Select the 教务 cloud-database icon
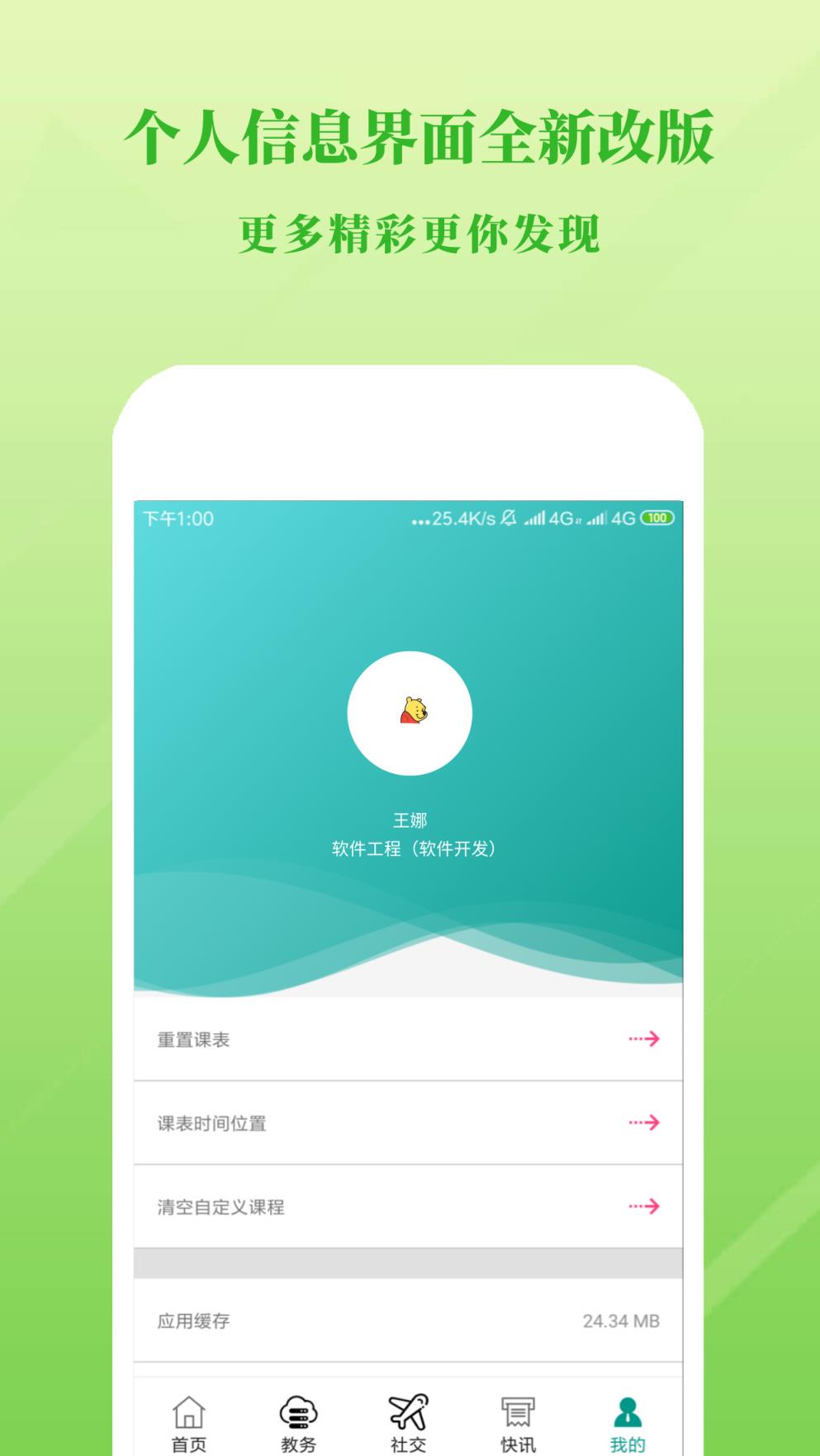 [x=297, y=1406]
